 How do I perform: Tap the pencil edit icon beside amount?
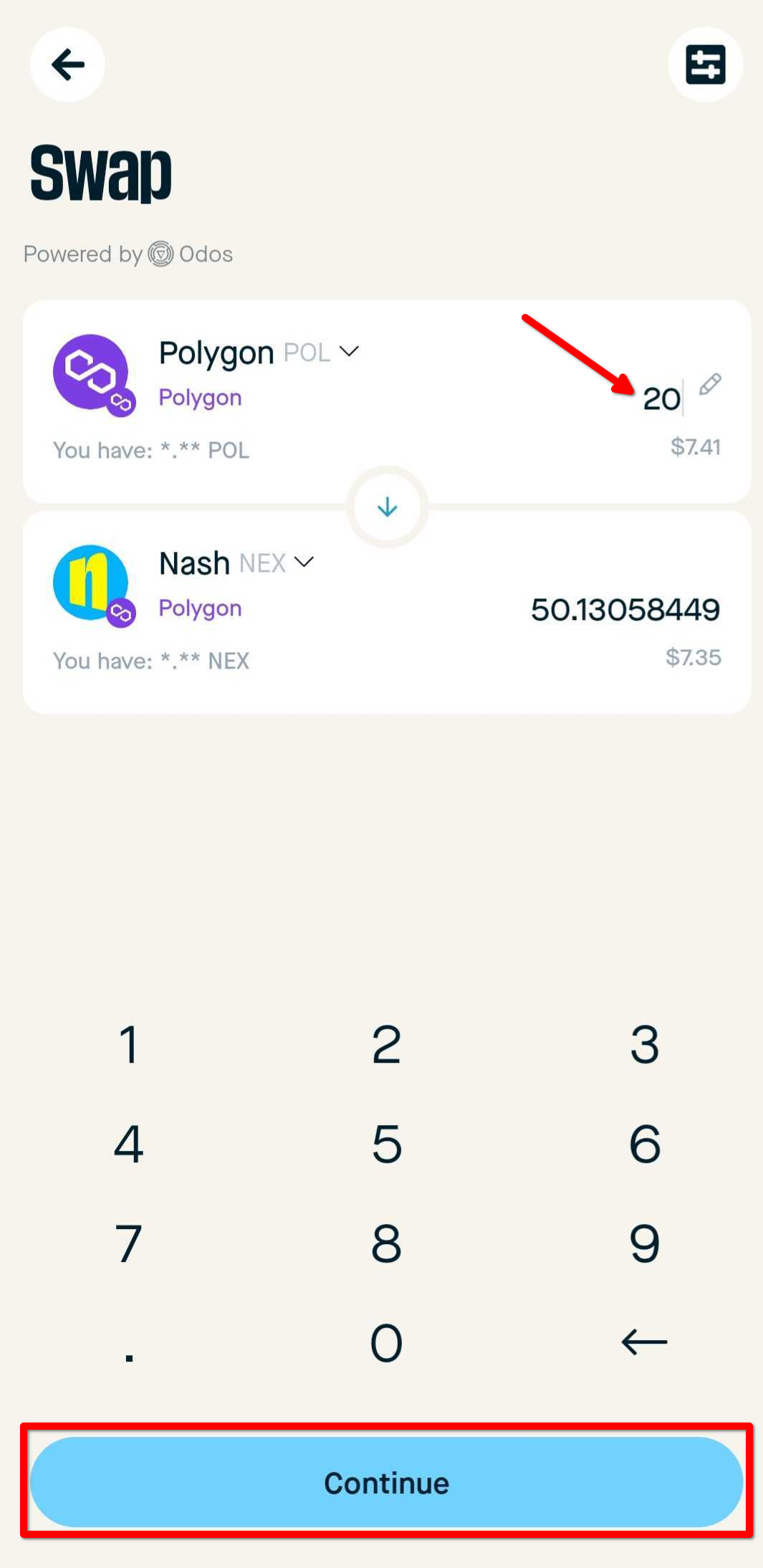click(710, 385)
